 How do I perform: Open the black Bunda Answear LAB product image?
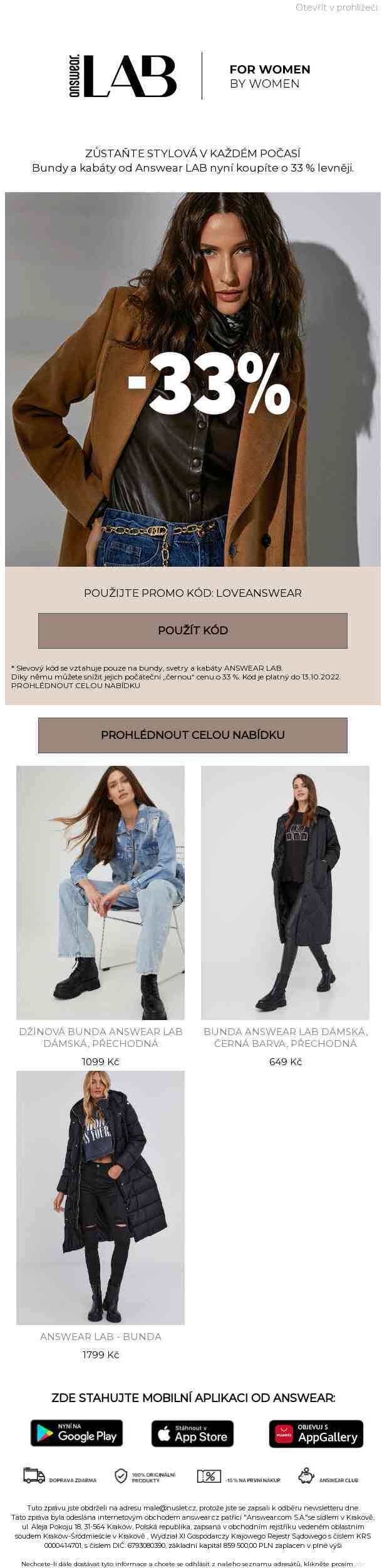(285, 892)
